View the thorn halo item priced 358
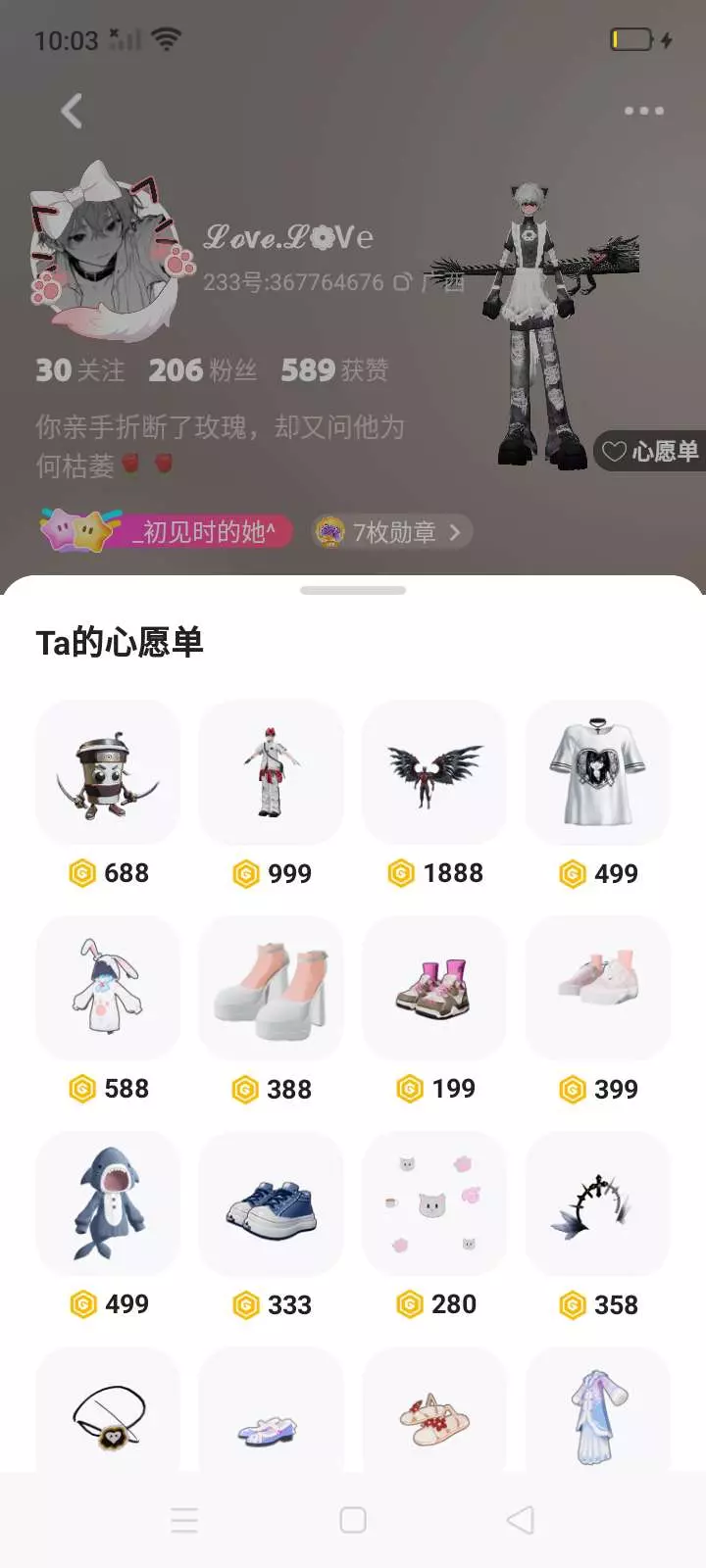 pyautogui.click(x=598, y=1203)
